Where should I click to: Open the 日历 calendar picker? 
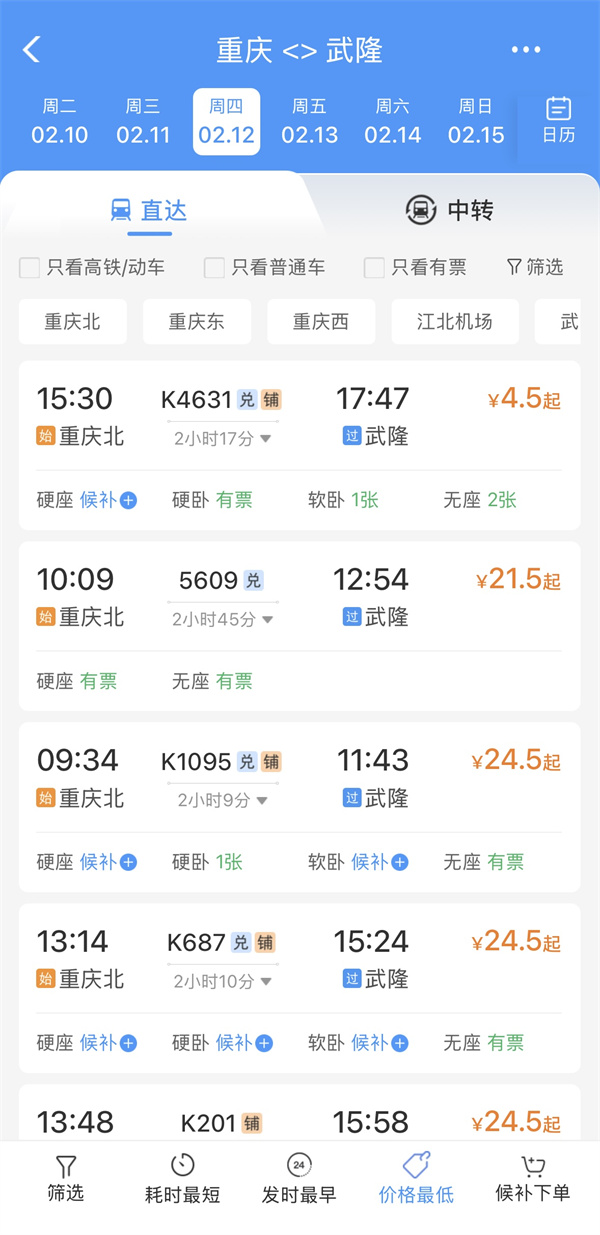click(x=558, y=121)
